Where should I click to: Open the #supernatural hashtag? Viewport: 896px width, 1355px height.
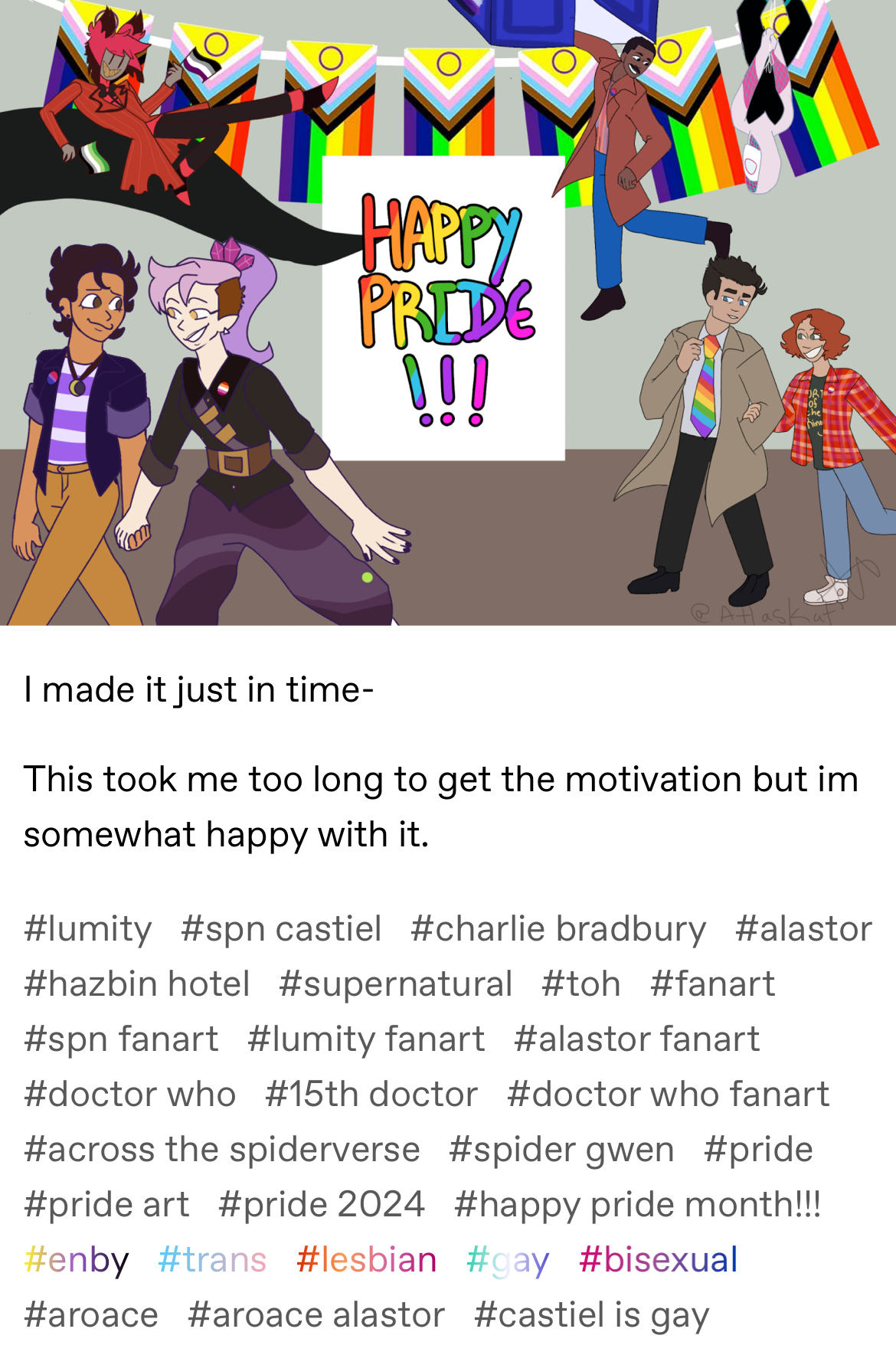tap(396, 984)
